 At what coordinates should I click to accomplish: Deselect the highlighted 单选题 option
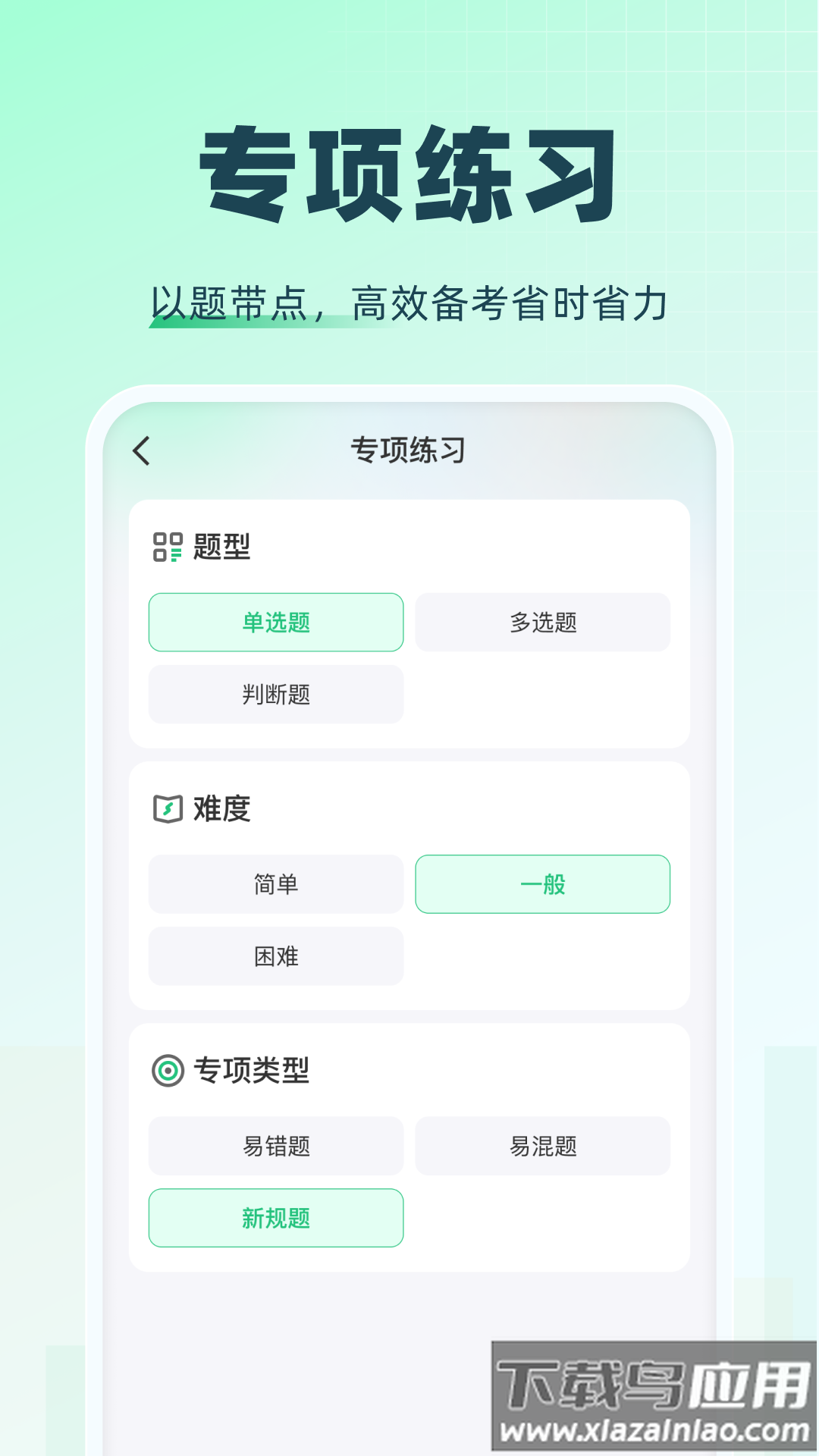(x=276, y=622)
